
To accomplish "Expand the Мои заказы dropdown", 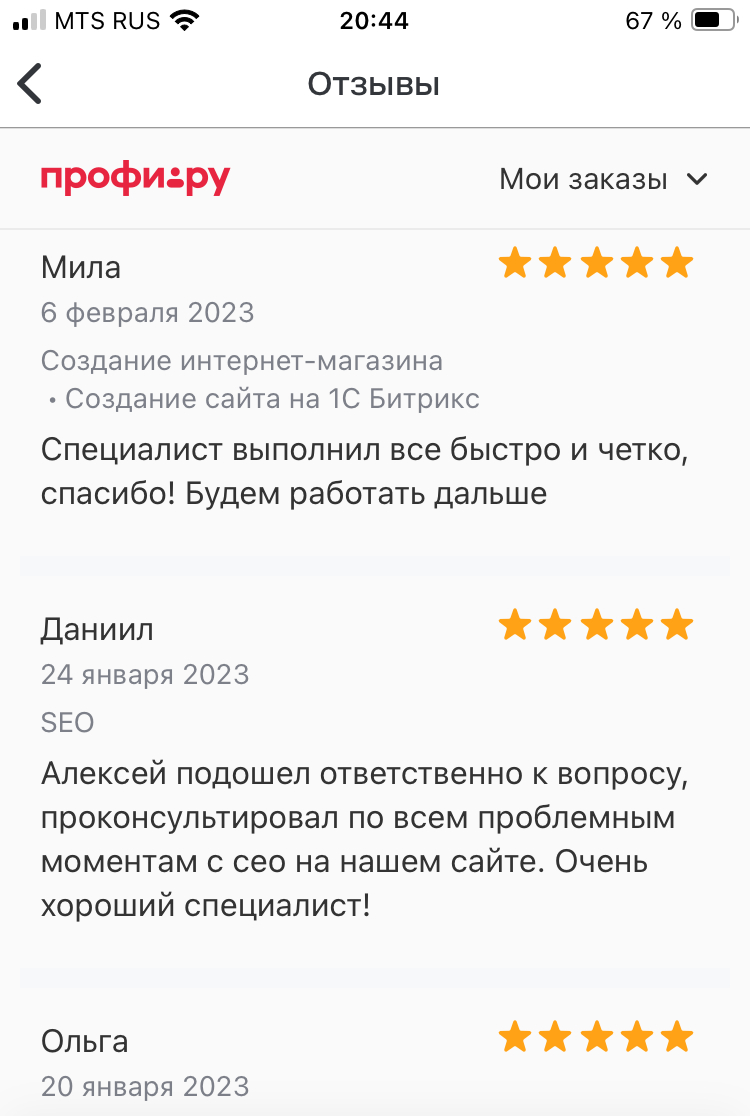I will coord(603,180).
